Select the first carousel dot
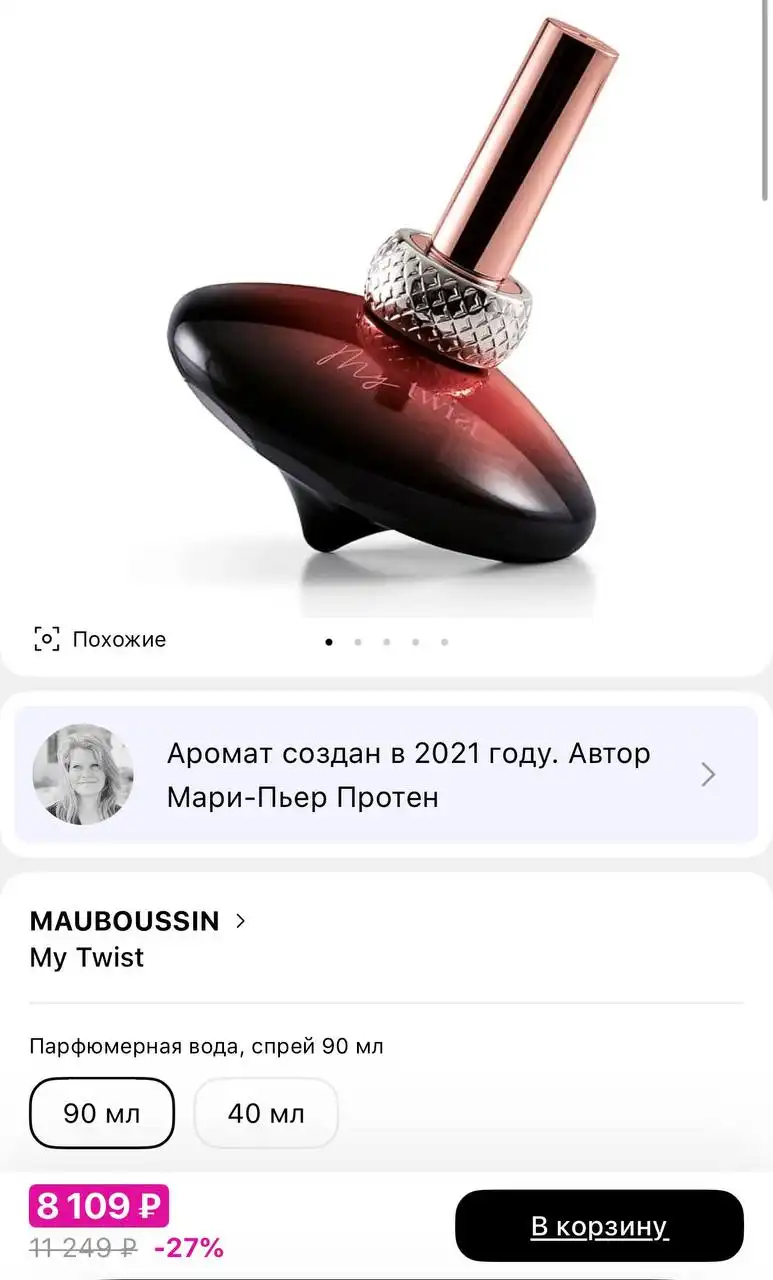Screen dimensions: 773x1280 pyautogui.click(x=329, y=642)
